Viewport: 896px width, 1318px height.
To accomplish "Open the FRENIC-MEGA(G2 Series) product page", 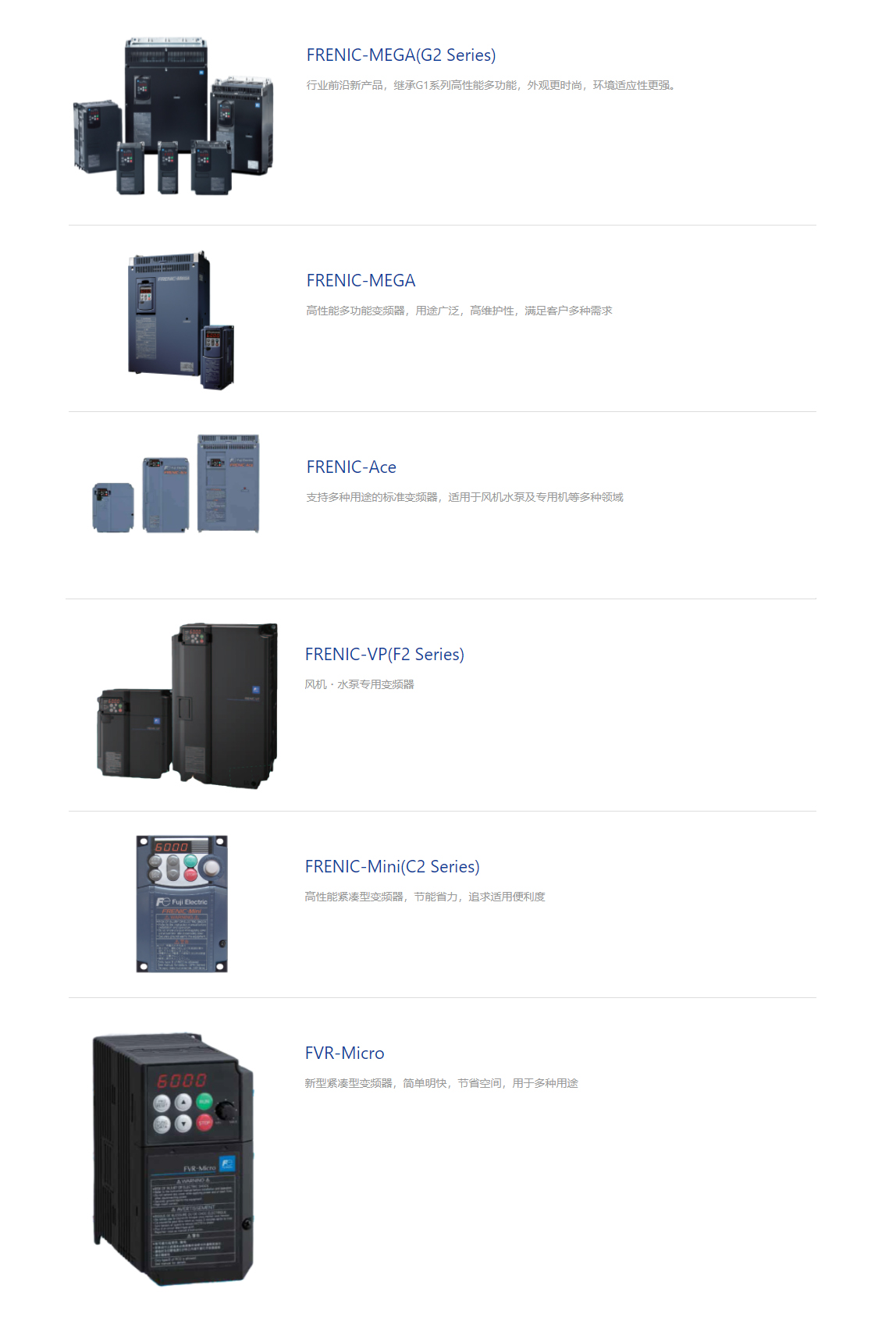I will (400, 55).
